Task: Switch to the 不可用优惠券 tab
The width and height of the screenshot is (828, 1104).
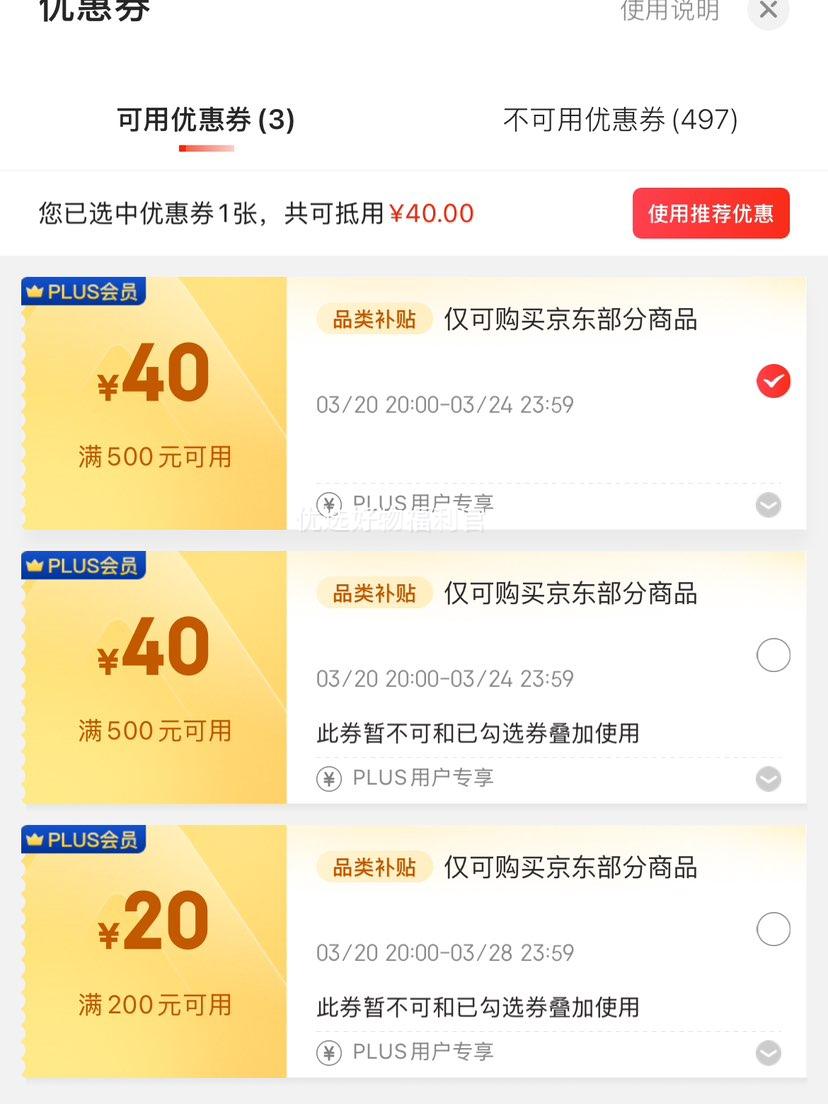Action: point(618,119)
